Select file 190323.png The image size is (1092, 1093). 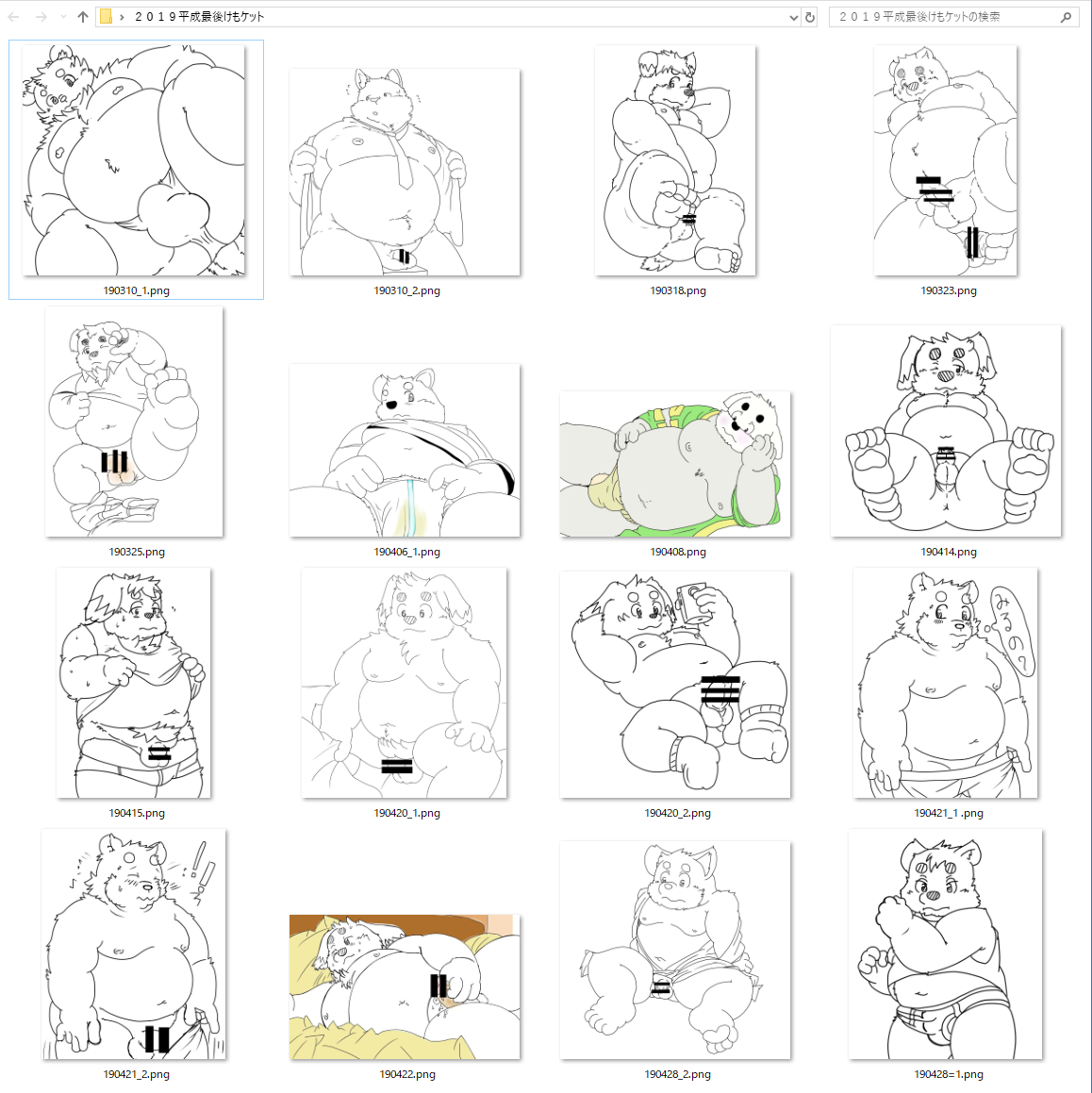946,160
